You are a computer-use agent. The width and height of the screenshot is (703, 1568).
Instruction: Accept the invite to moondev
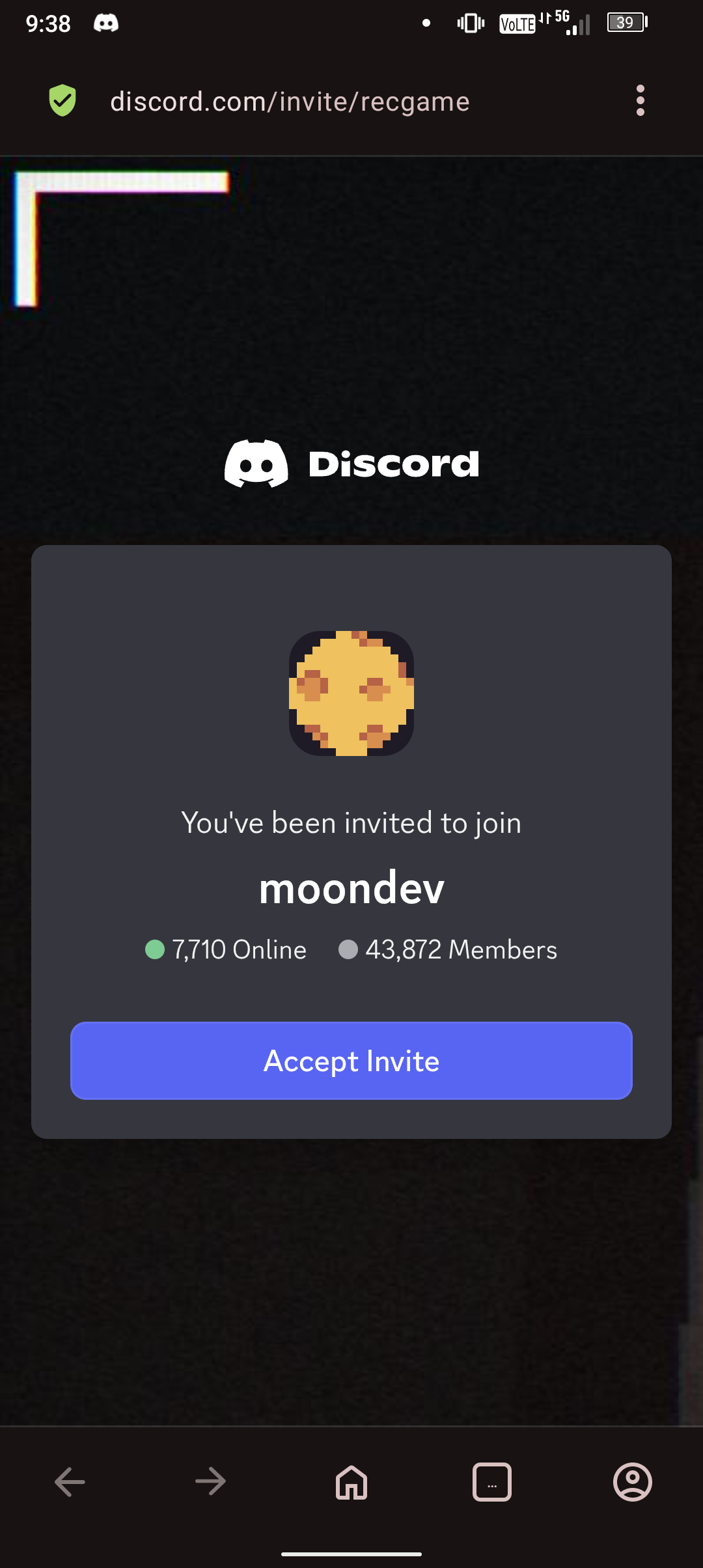click(x=351, y=1061)
